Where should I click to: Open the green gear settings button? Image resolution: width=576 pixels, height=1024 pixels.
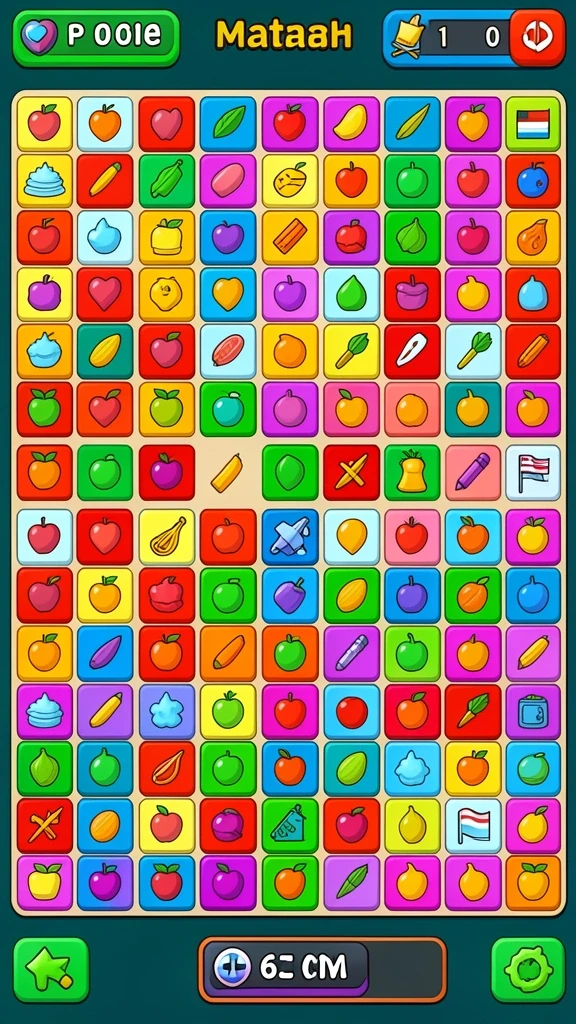pyautogui.click(x=528, y=970)
